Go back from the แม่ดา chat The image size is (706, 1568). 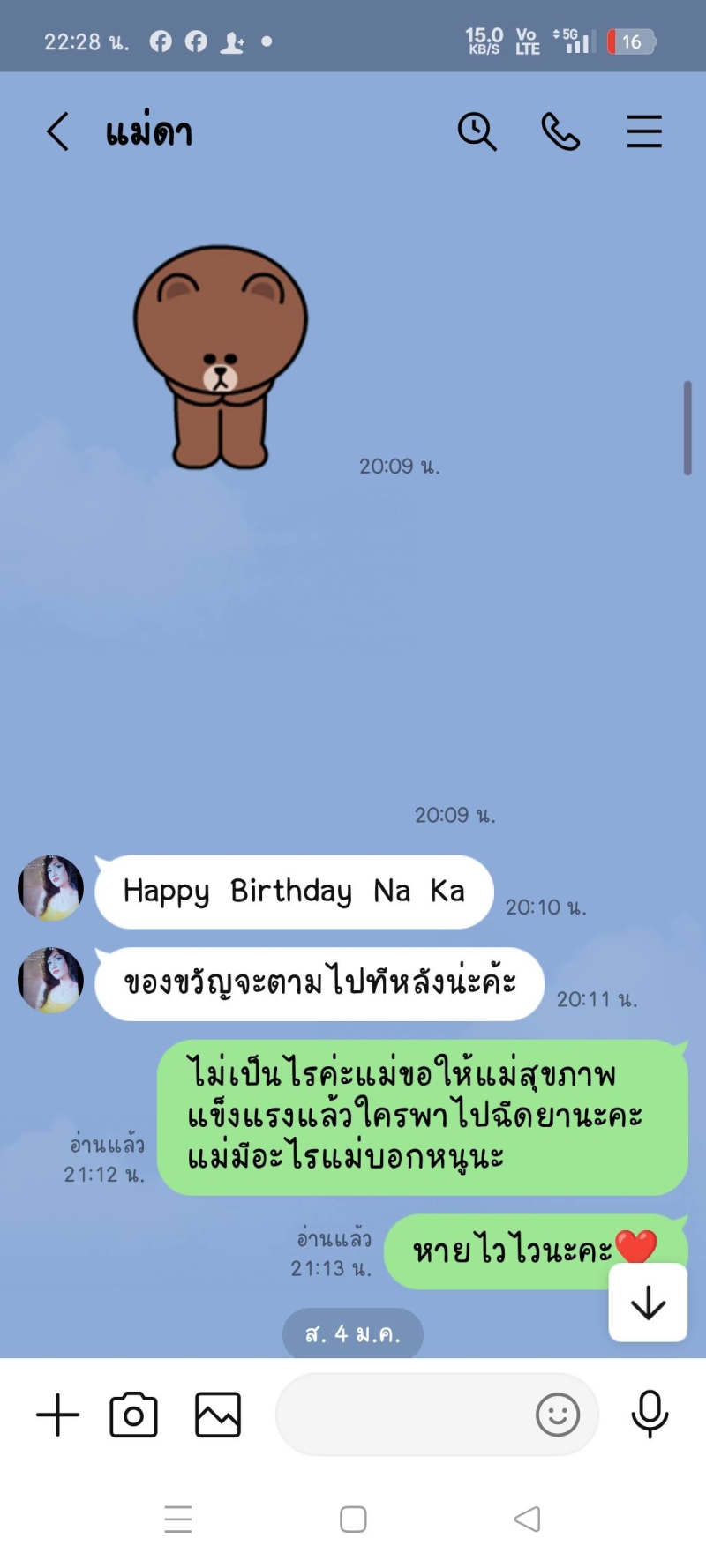[58, 132]
